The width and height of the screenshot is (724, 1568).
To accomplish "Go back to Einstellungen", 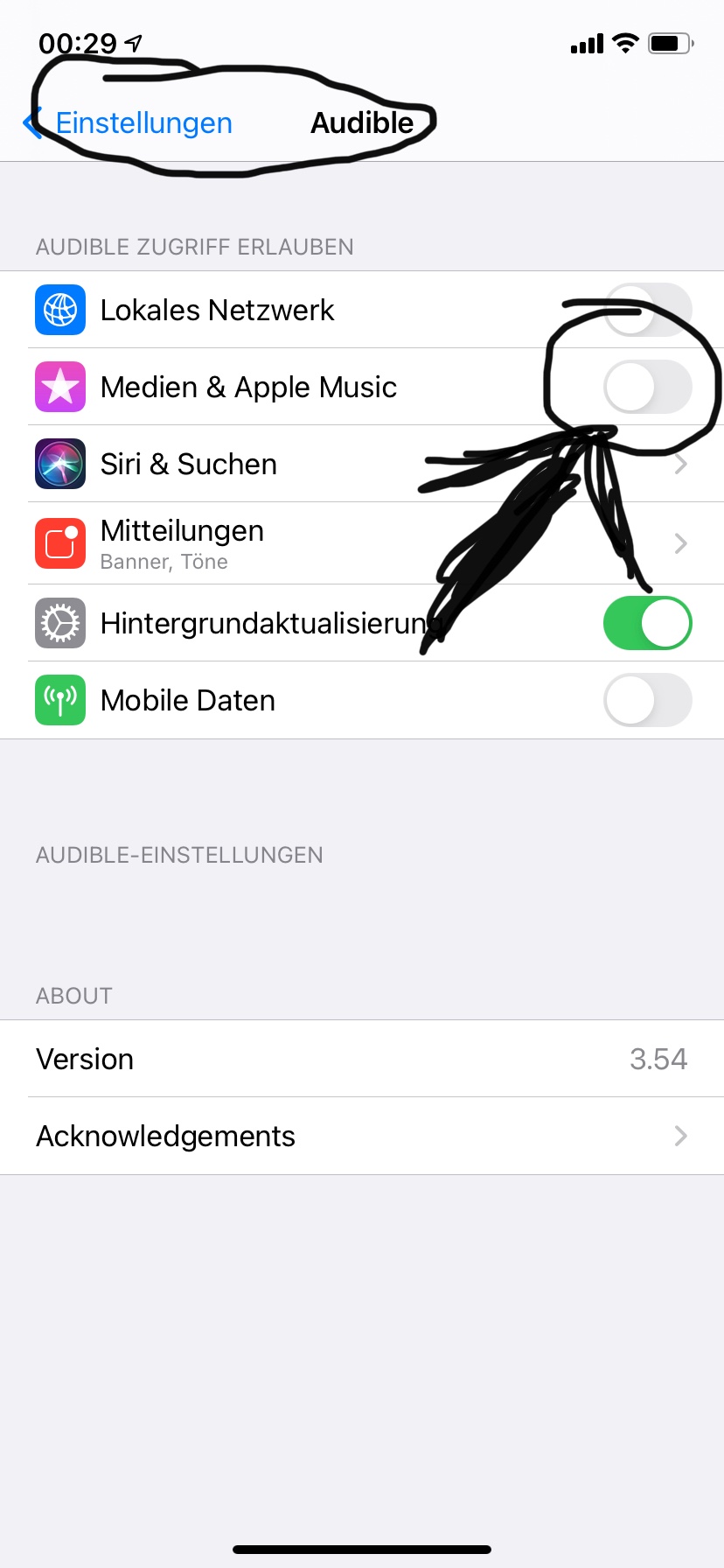I will click(129, 123).
